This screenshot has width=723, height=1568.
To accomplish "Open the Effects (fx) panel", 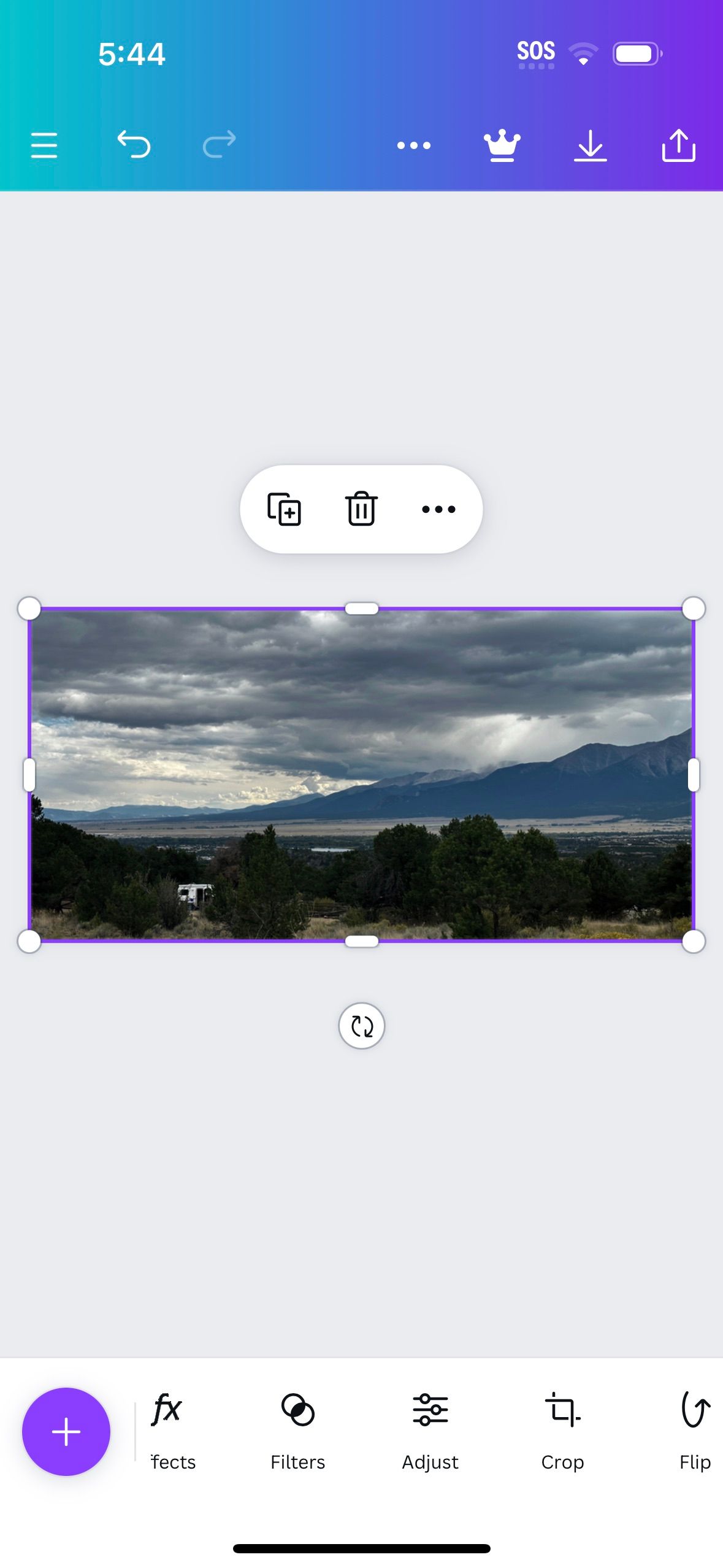I will coord(167,1429).
